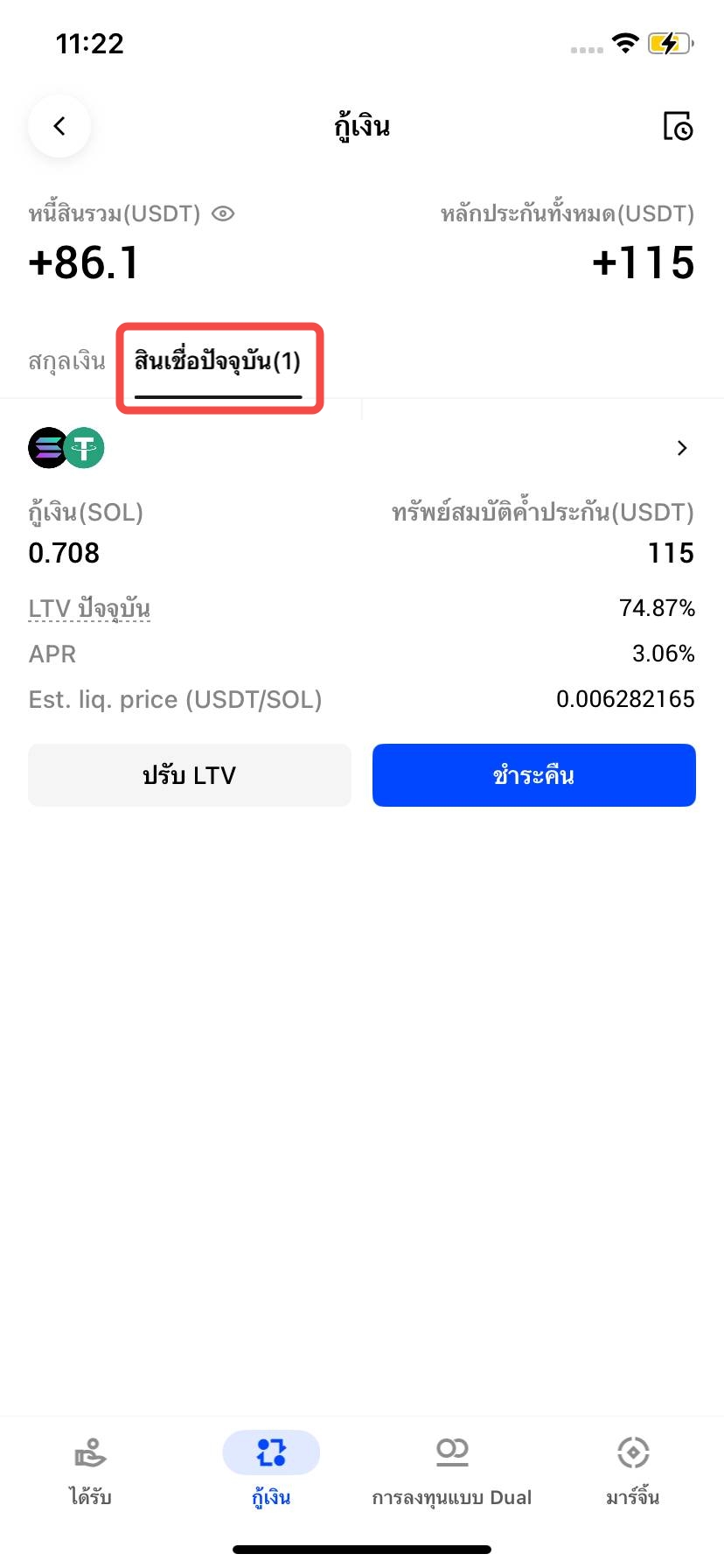Tap the ปรับ LTV button
The image size is (724, 1568).
pos(190,775)
